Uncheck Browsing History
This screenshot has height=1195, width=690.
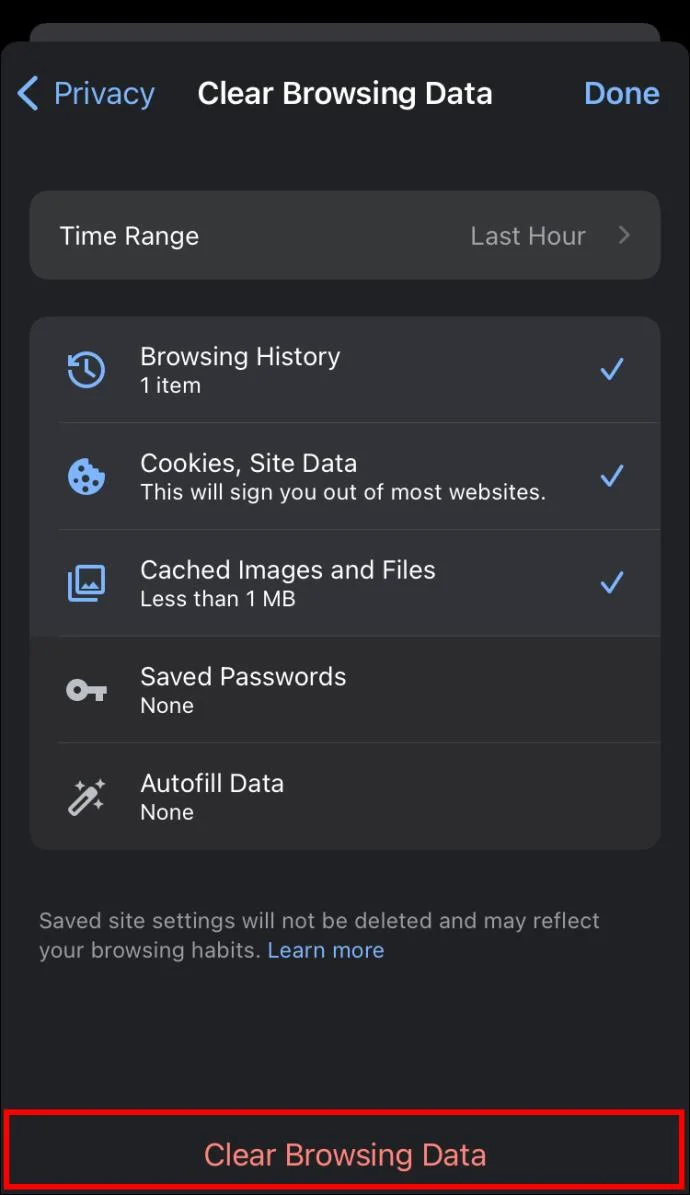345,370
